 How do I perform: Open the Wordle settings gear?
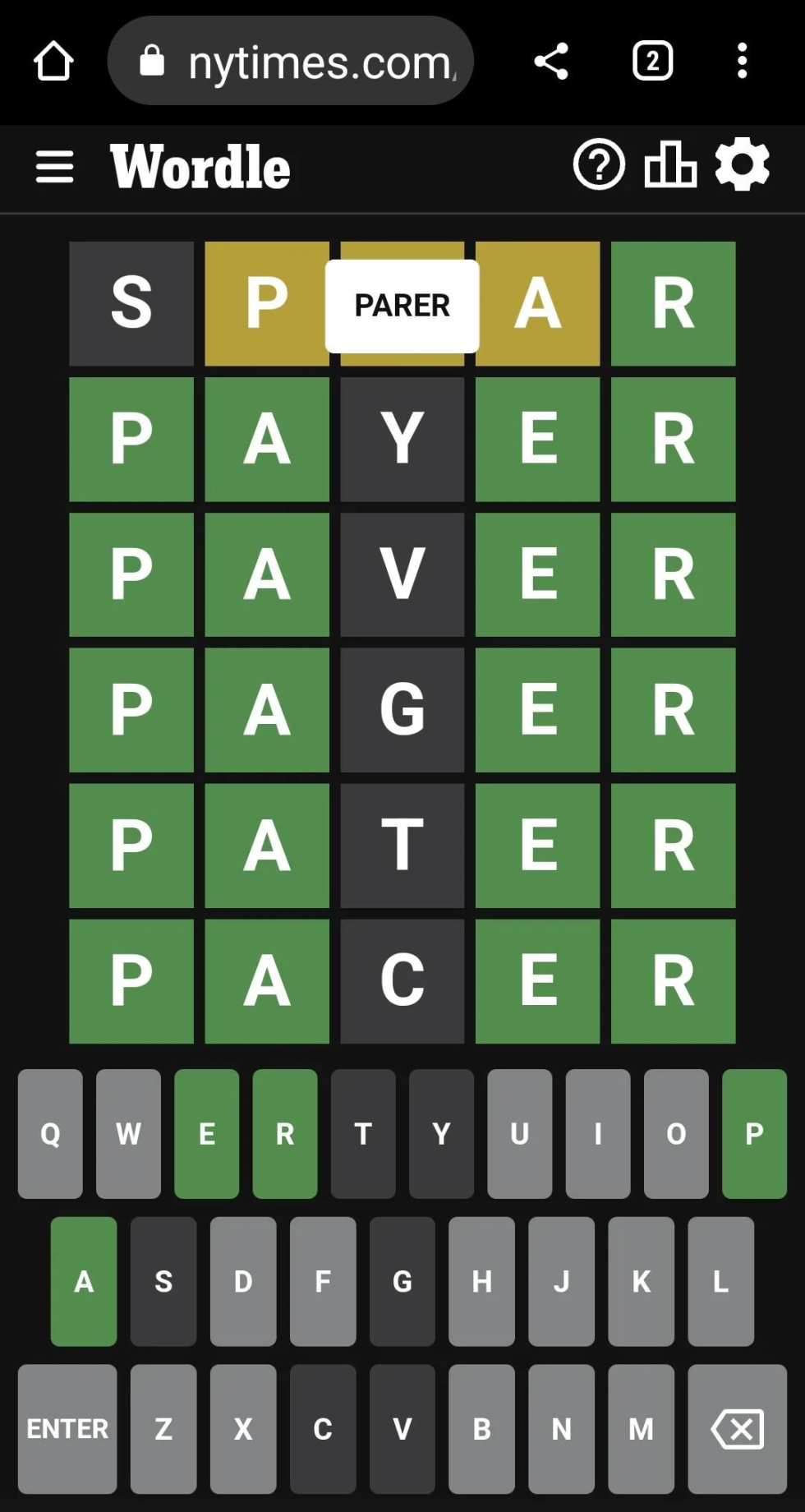point(742,165)
